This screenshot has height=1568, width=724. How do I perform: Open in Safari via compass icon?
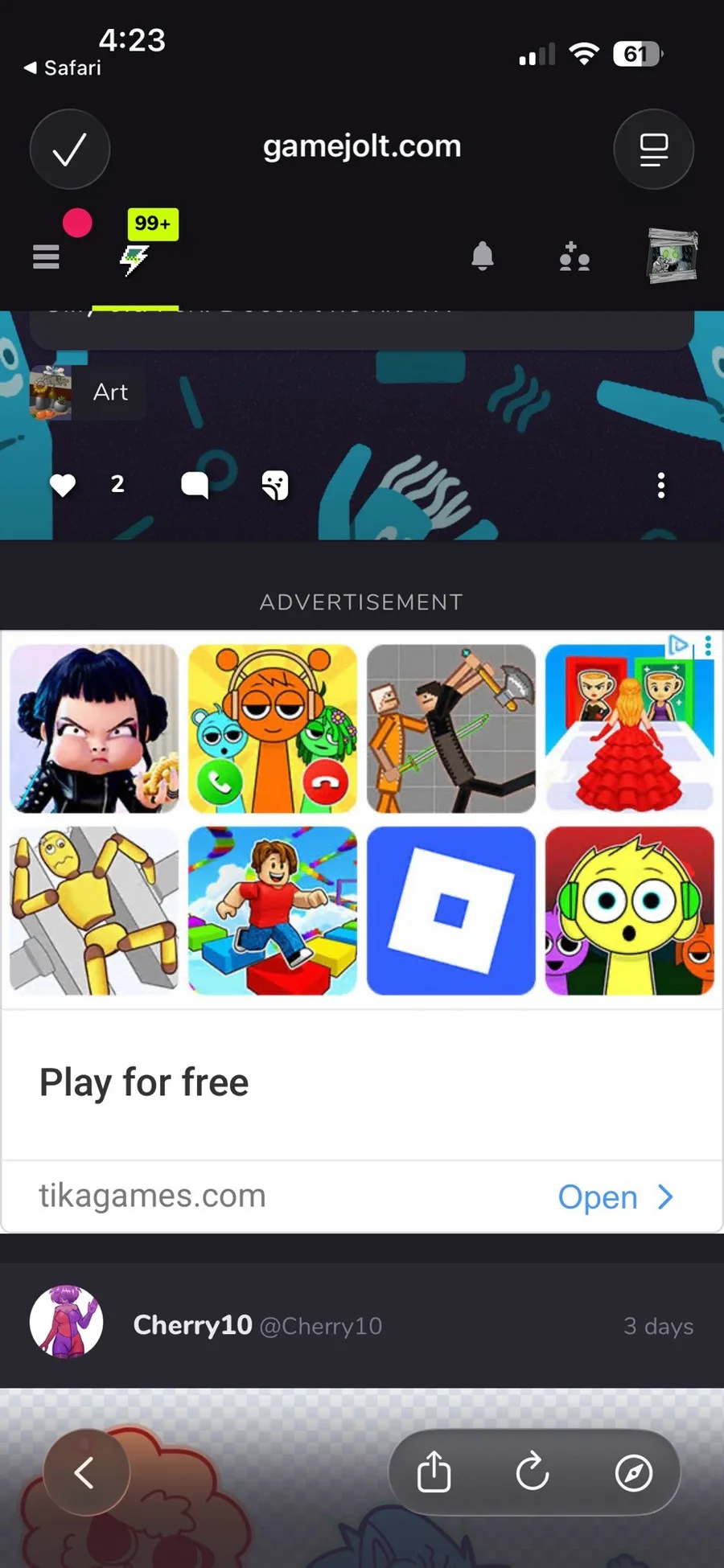[x=634, y=1473]
